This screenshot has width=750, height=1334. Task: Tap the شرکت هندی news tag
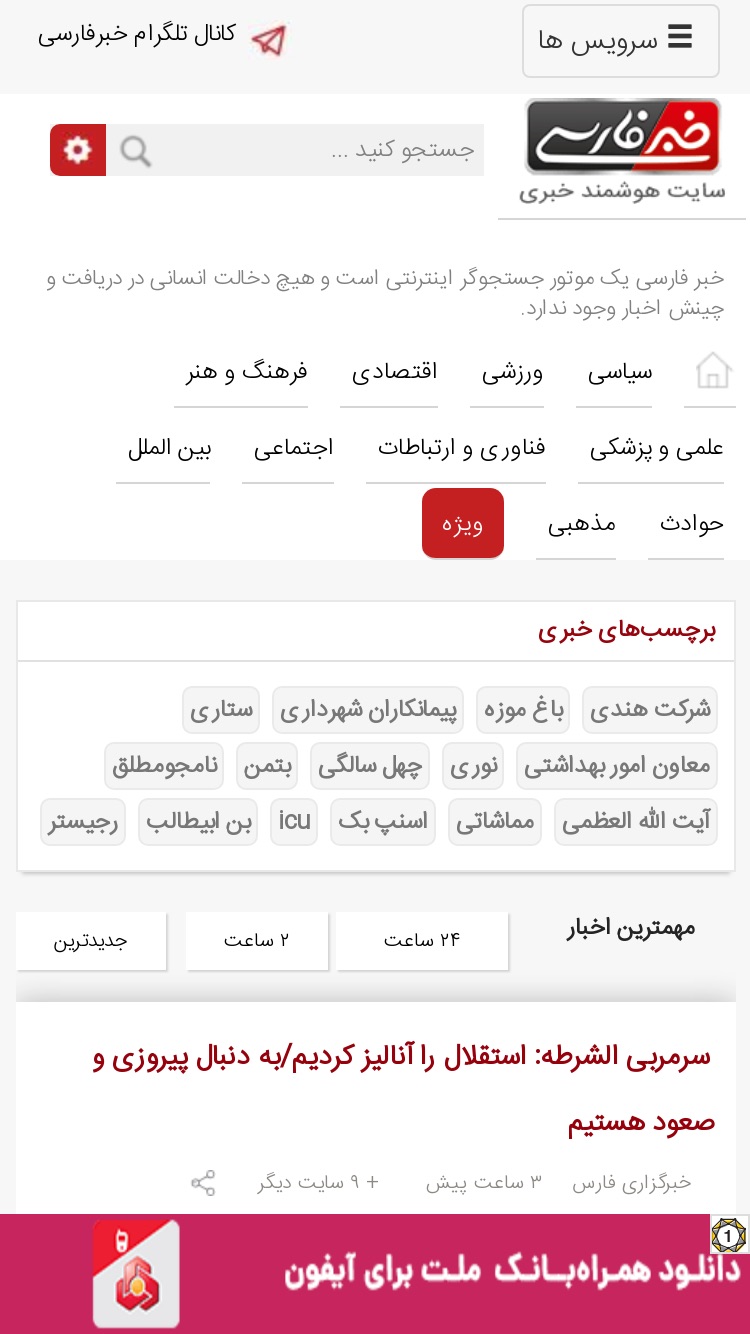click(650, 709)
